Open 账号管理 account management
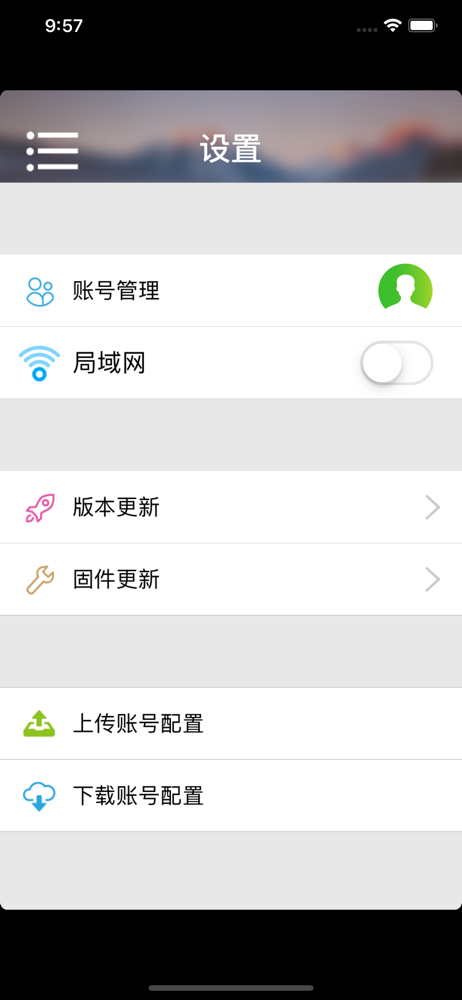 (231, 291)
